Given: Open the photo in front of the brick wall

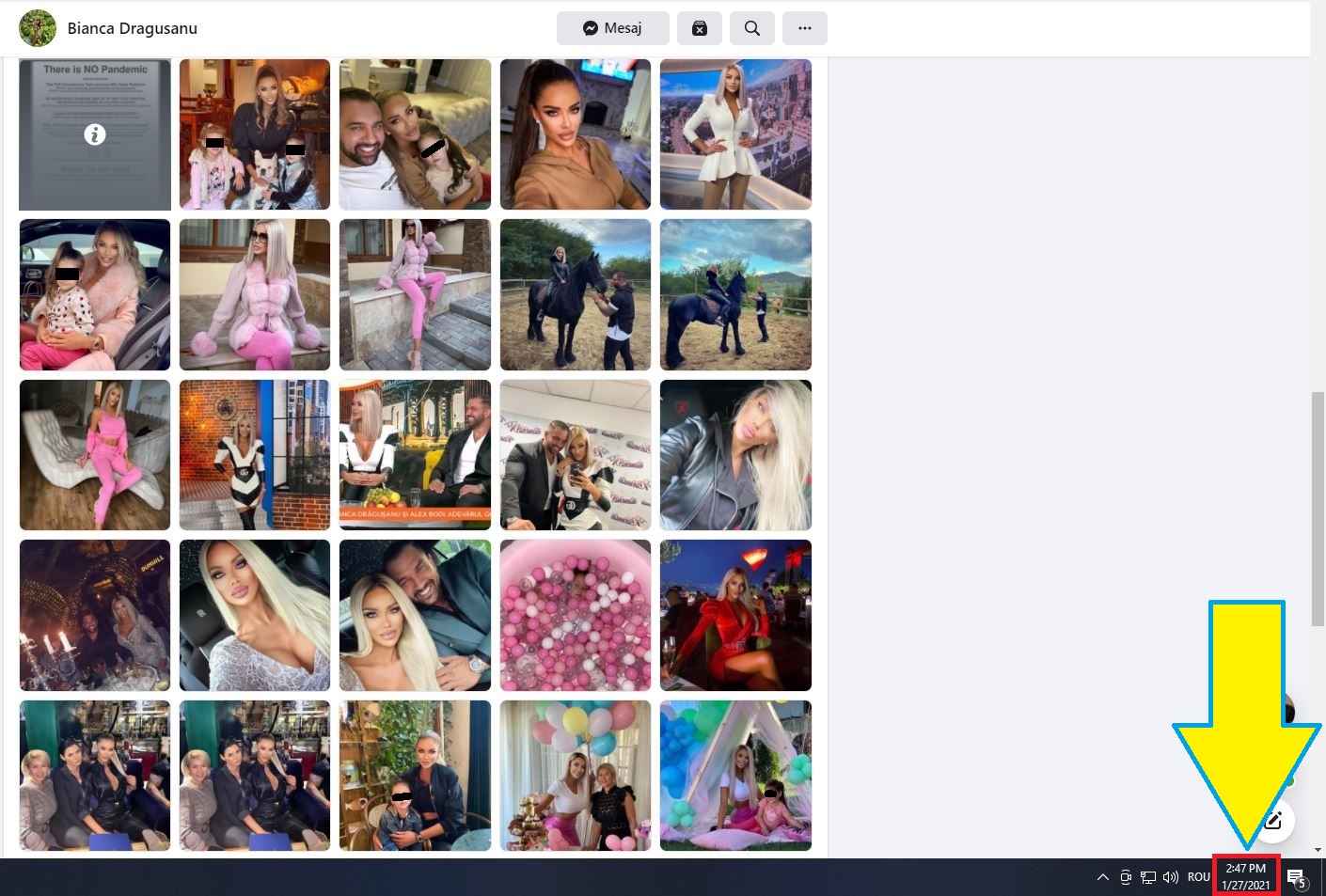Looking at the screenshot, I should pos(255,455).
